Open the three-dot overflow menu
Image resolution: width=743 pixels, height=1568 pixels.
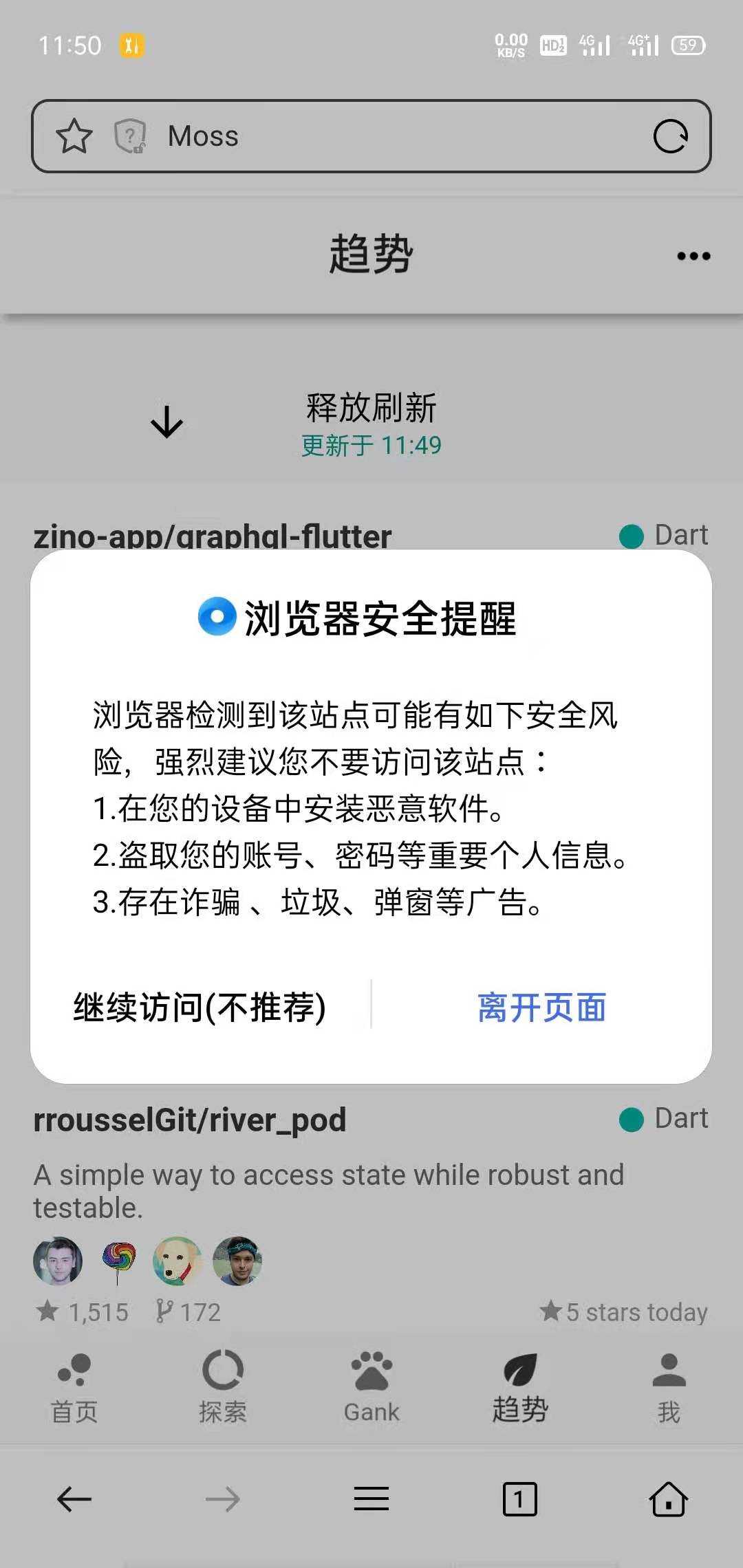pyautogui.click(x=693, y=256)
